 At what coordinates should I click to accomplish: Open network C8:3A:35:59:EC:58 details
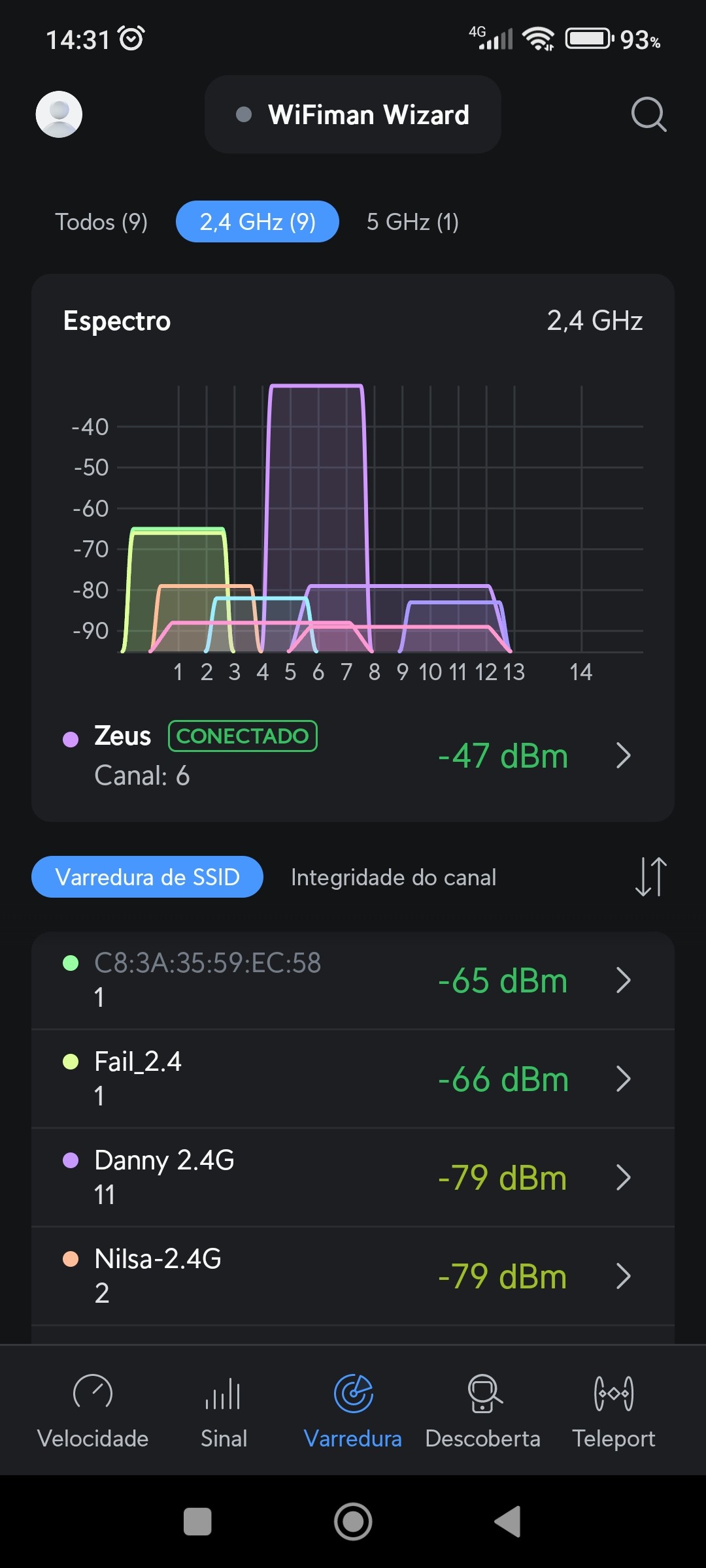pos(353,980)
